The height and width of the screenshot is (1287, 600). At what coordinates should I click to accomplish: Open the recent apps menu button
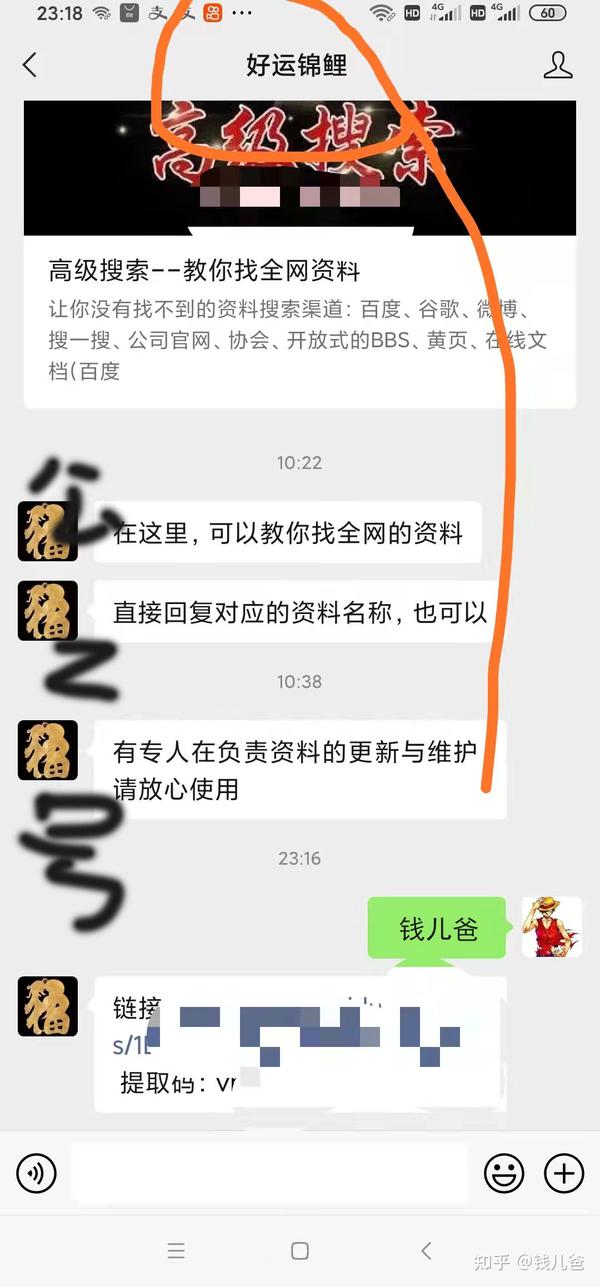pos(176,1250)
